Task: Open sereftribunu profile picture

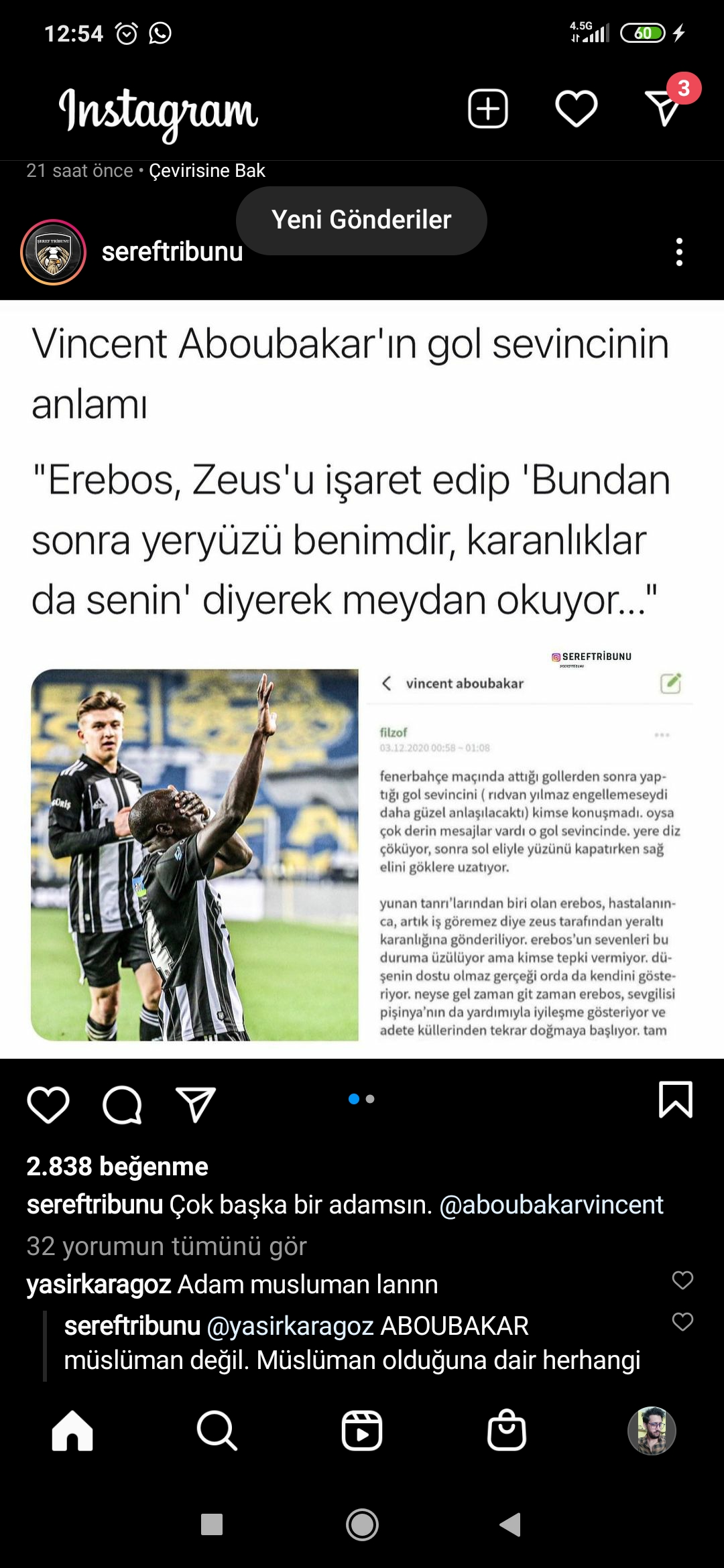Action: point(54,253)
